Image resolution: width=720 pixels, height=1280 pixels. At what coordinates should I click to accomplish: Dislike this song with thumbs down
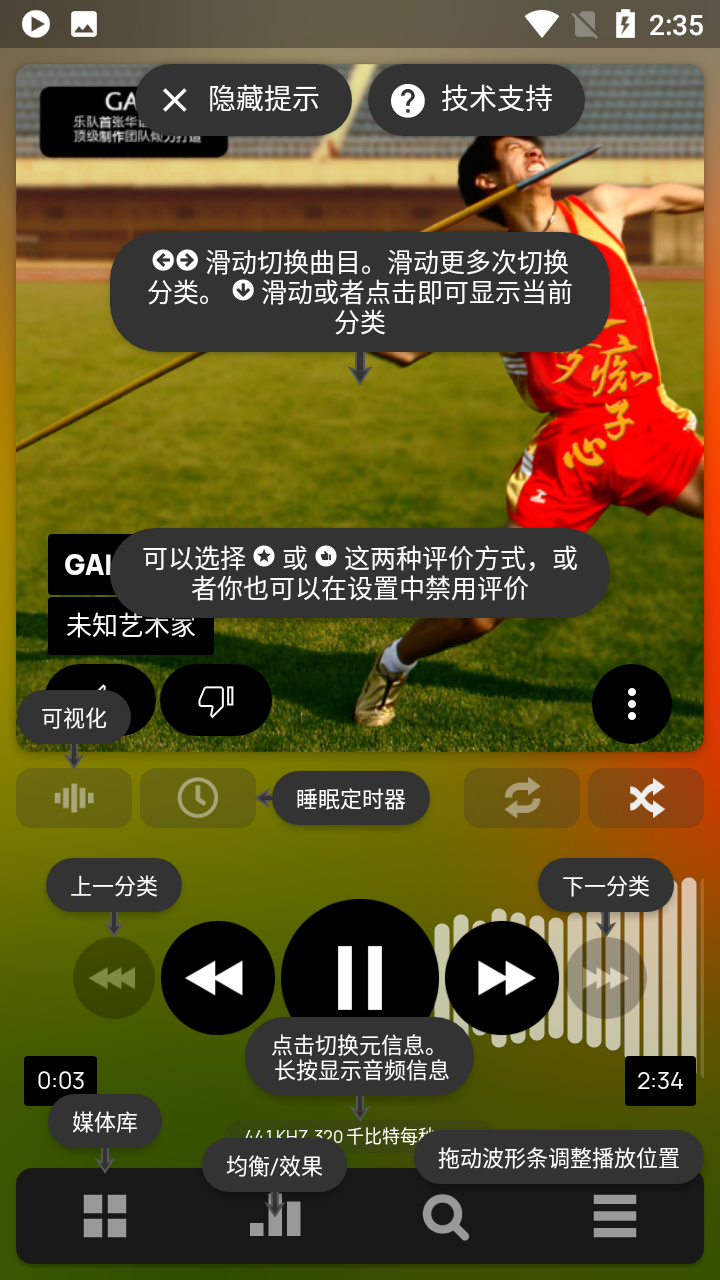pos(216,700)
